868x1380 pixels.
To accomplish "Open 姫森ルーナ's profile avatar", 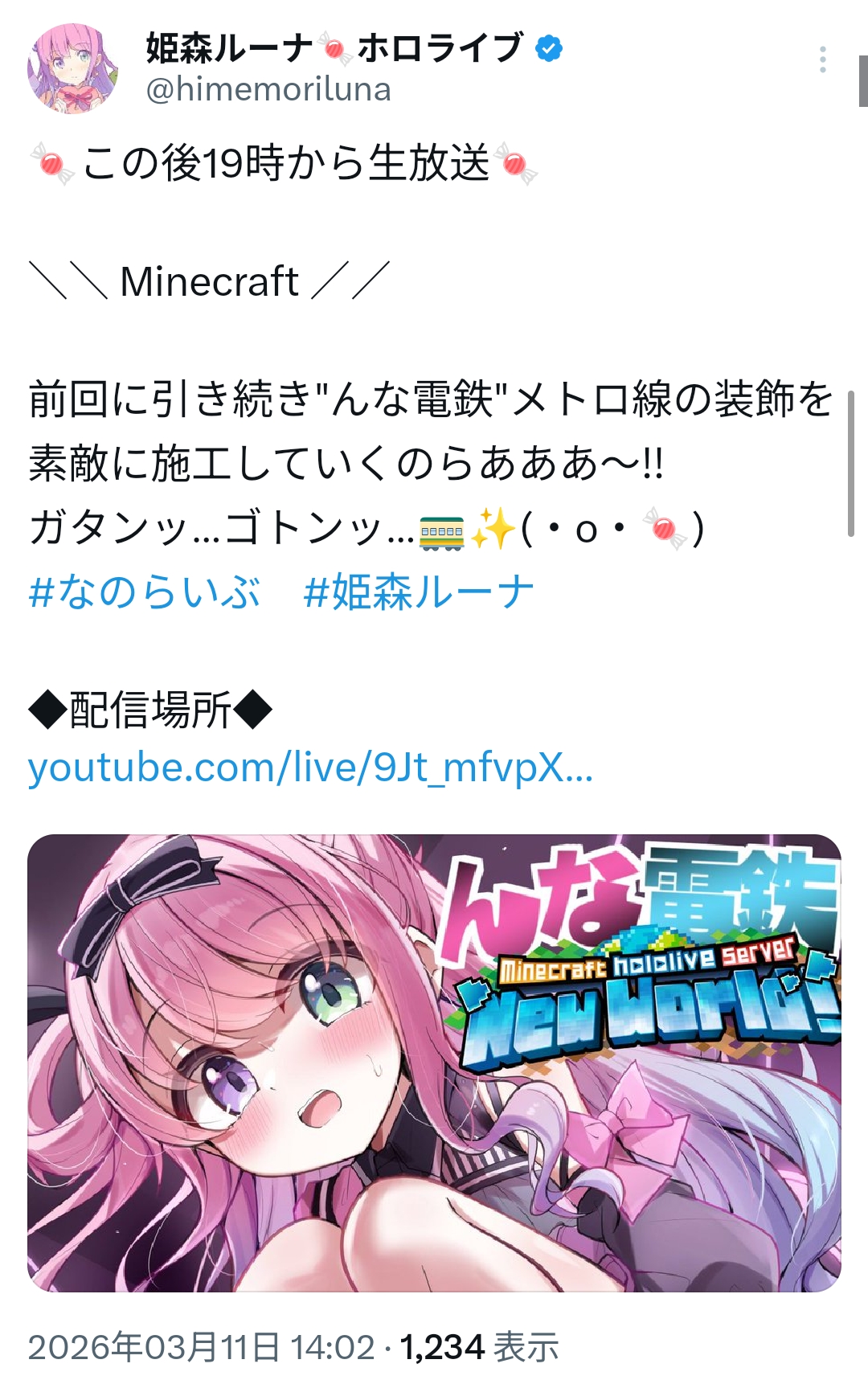I will [73, 68].
